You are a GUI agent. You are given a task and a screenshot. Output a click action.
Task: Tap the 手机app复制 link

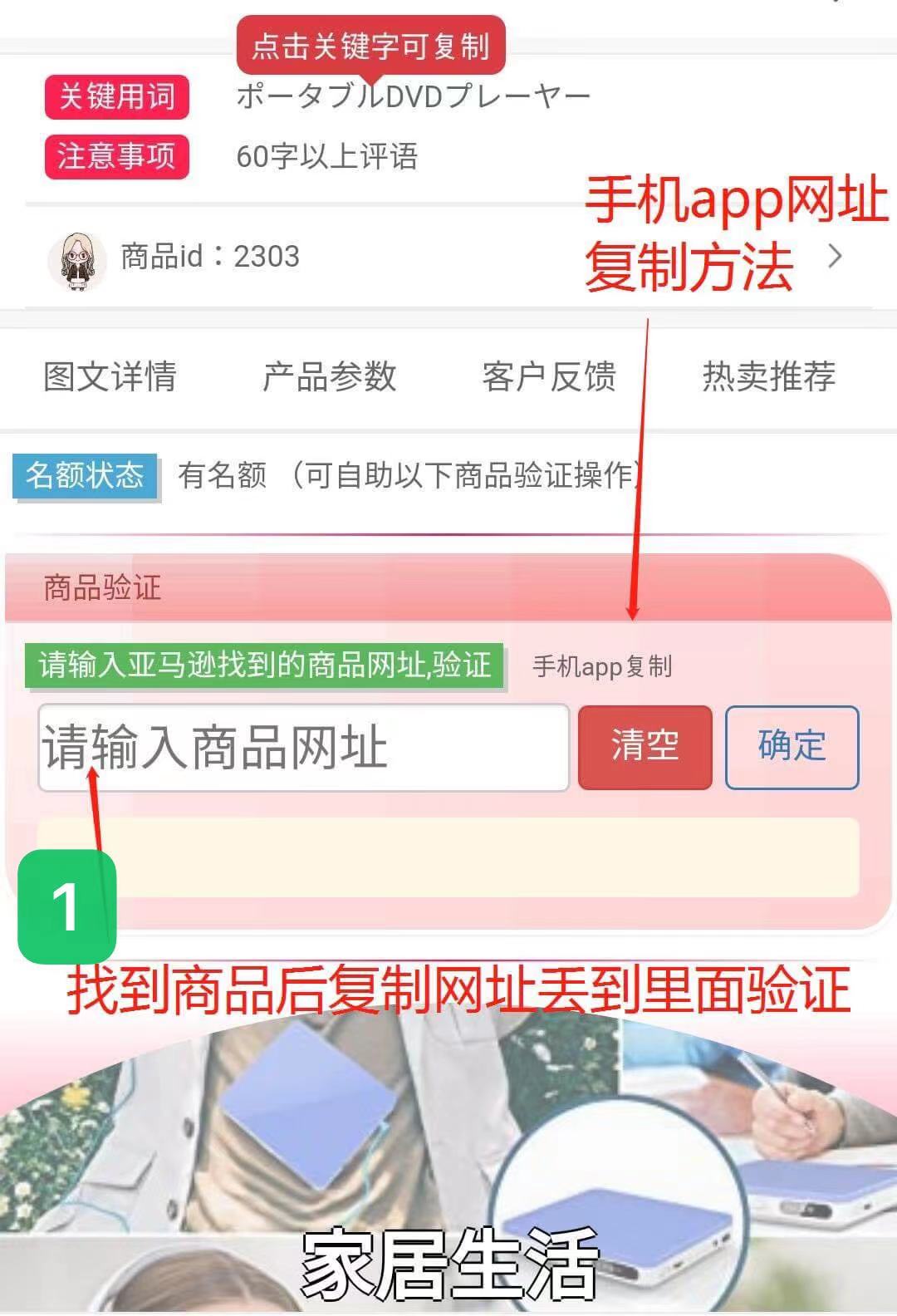[x=602, y=666]
